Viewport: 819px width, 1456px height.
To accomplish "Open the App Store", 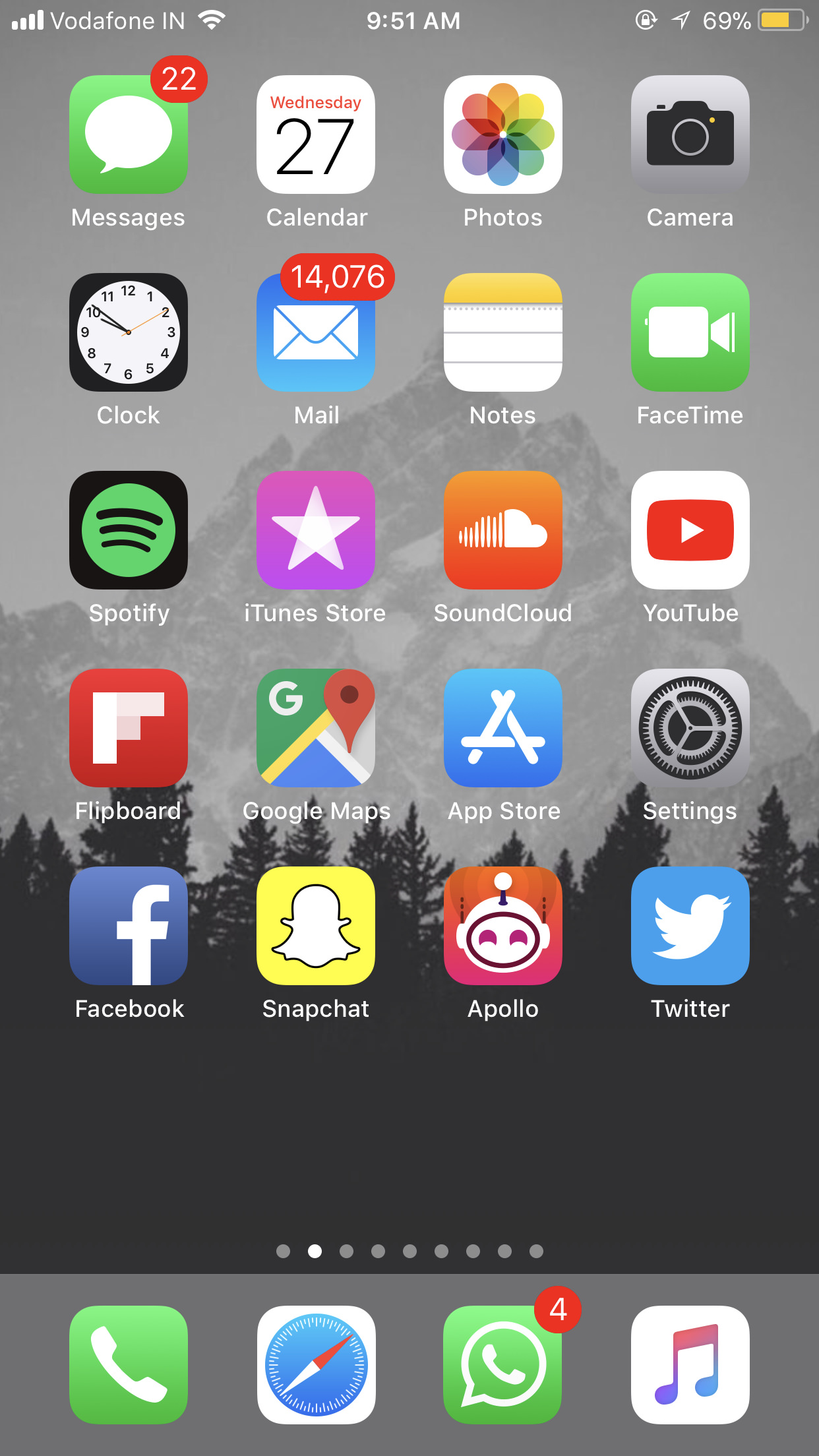I will (502, 729).
